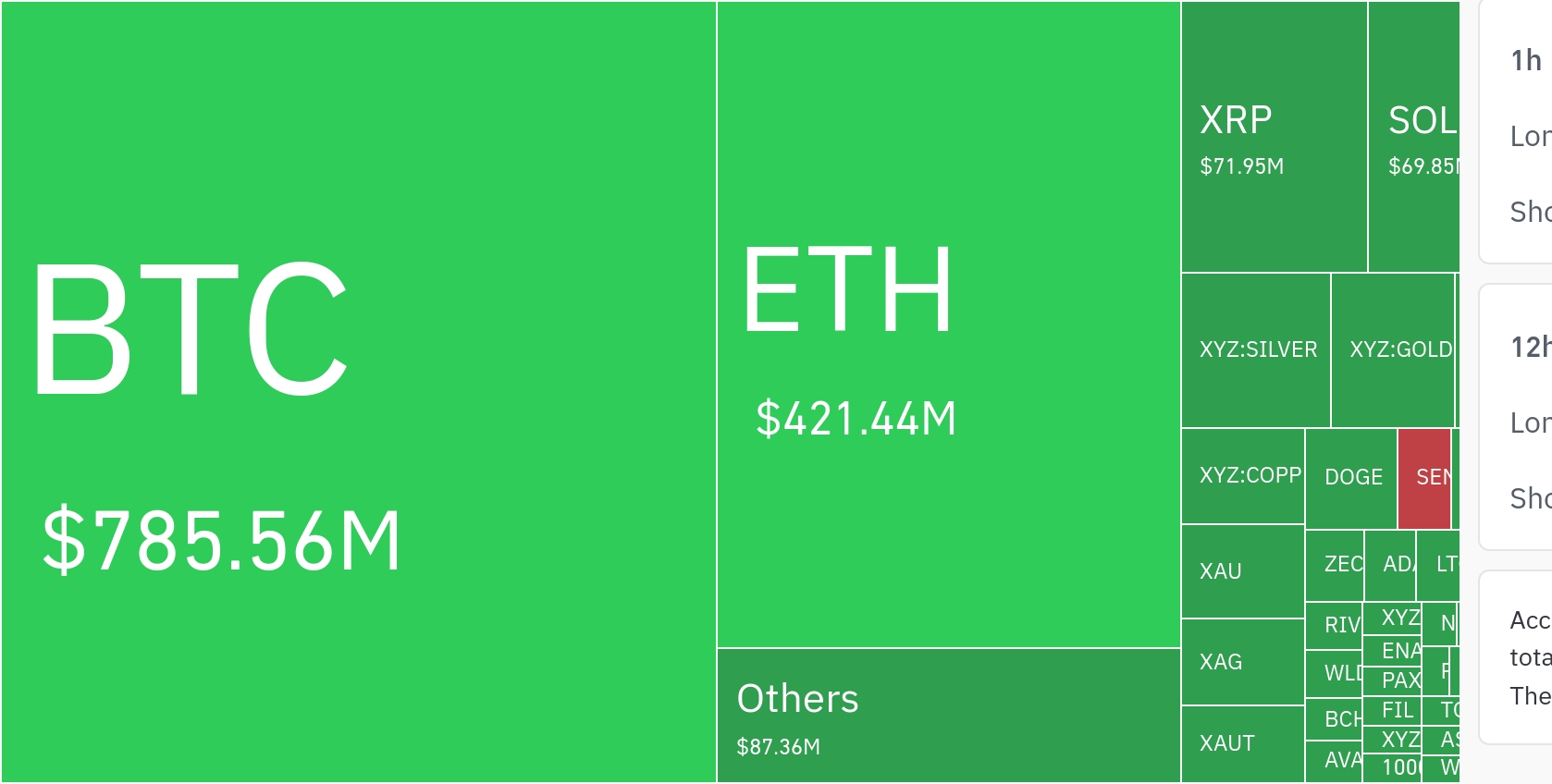
Task: Open the WLD tile
Action: 1334,673
